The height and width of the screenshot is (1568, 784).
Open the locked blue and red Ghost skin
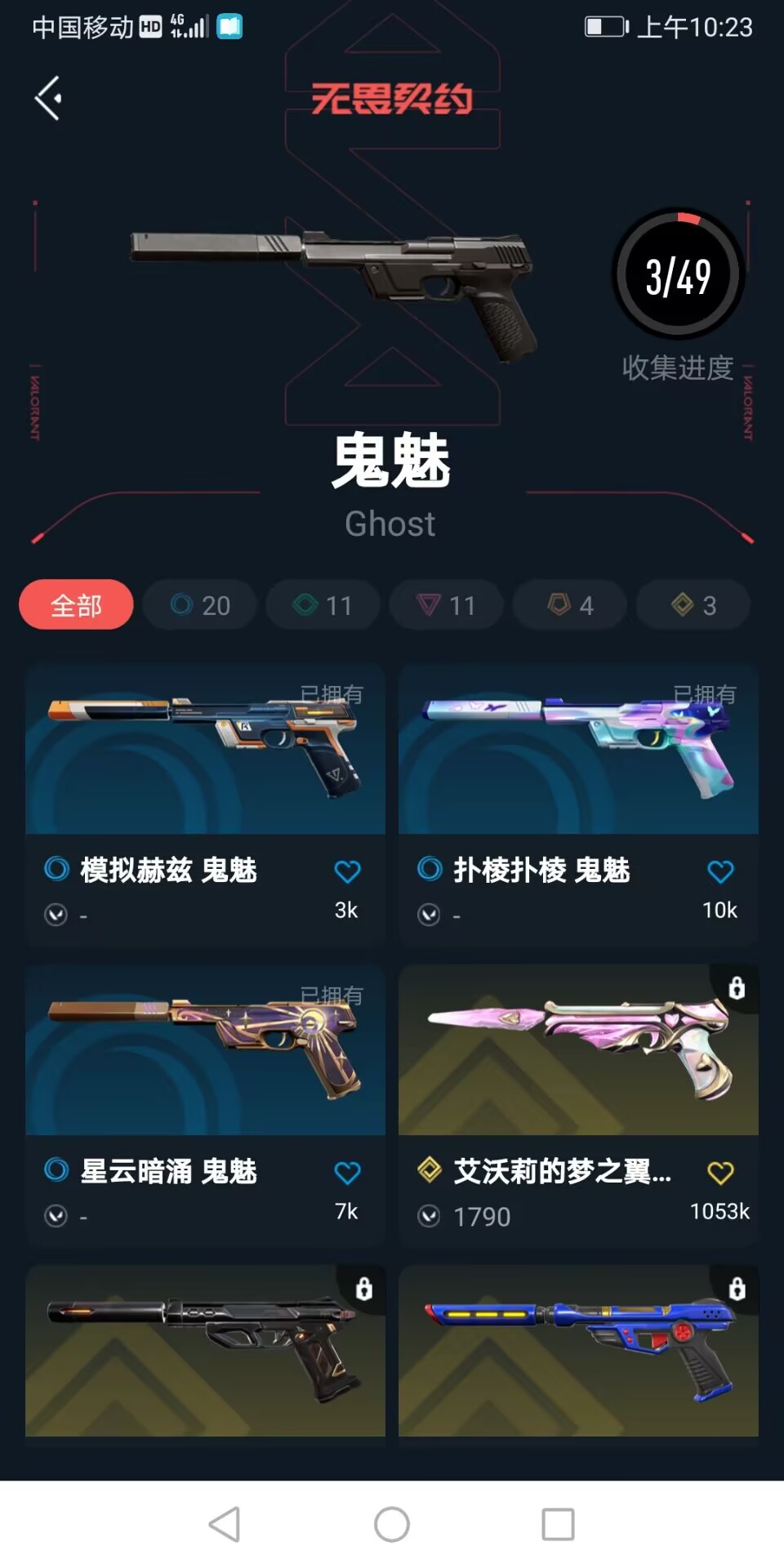coord(578,1352)
